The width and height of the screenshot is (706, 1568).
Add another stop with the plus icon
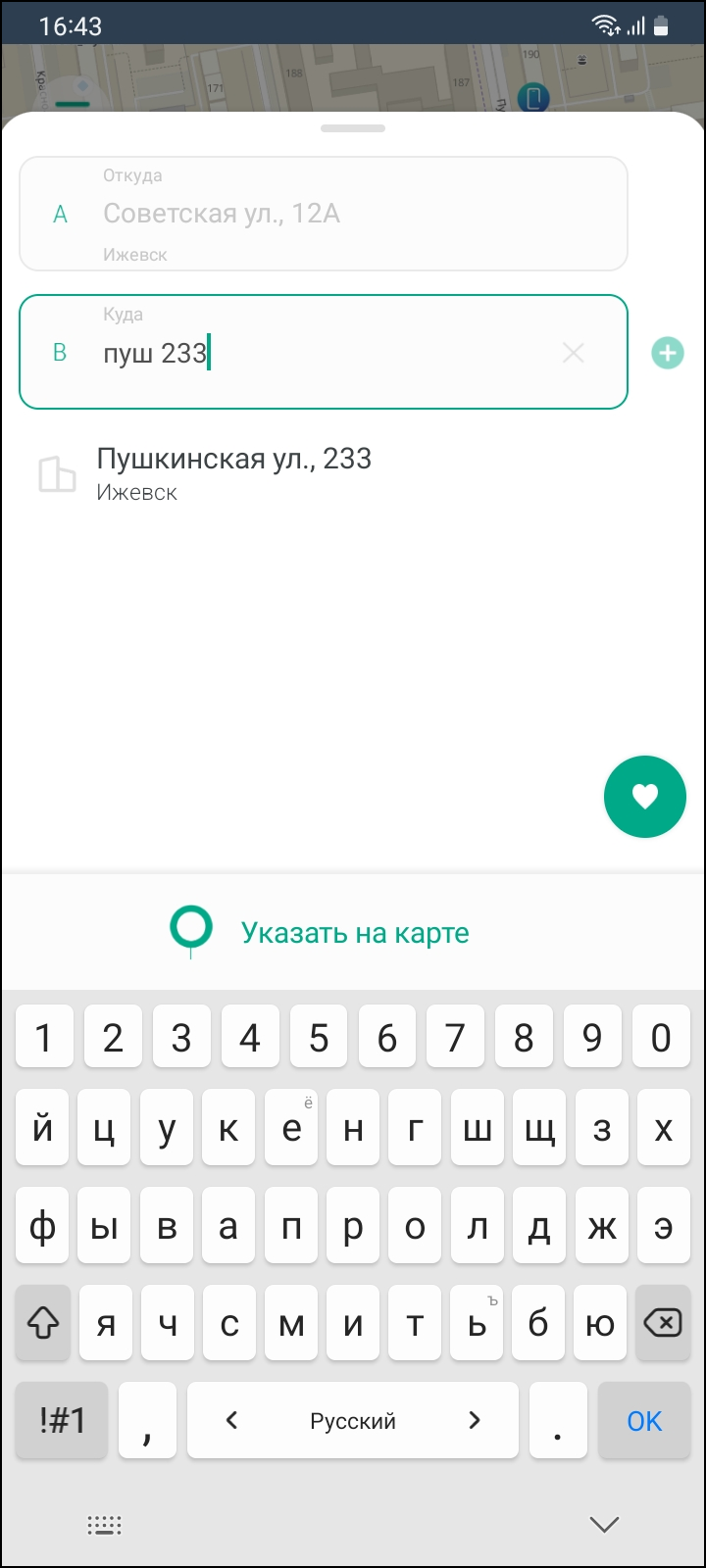coord(668,353)
